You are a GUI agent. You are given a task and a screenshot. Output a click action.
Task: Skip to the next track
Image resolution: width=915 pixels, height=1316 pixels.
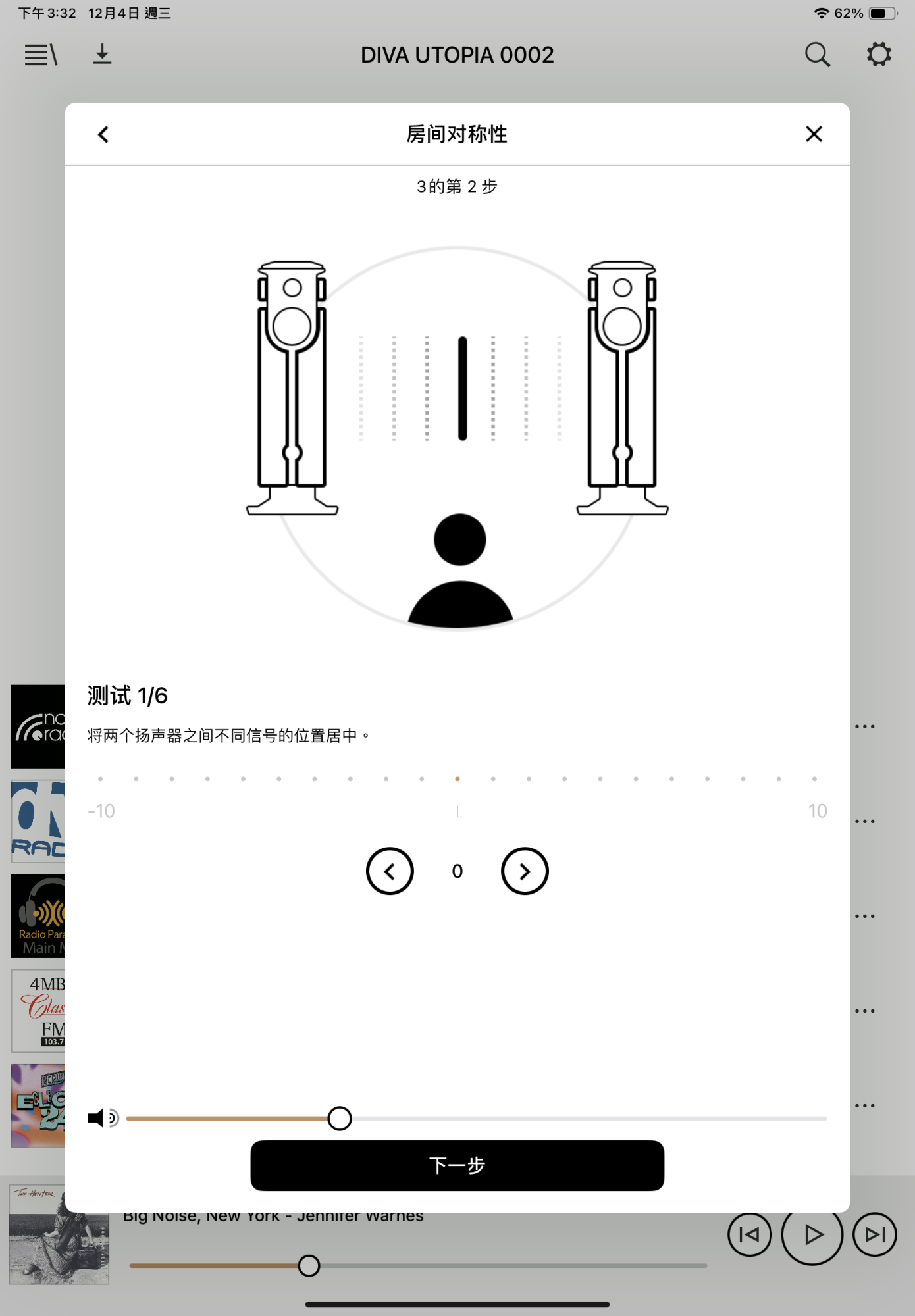(x=874, y=1235)
